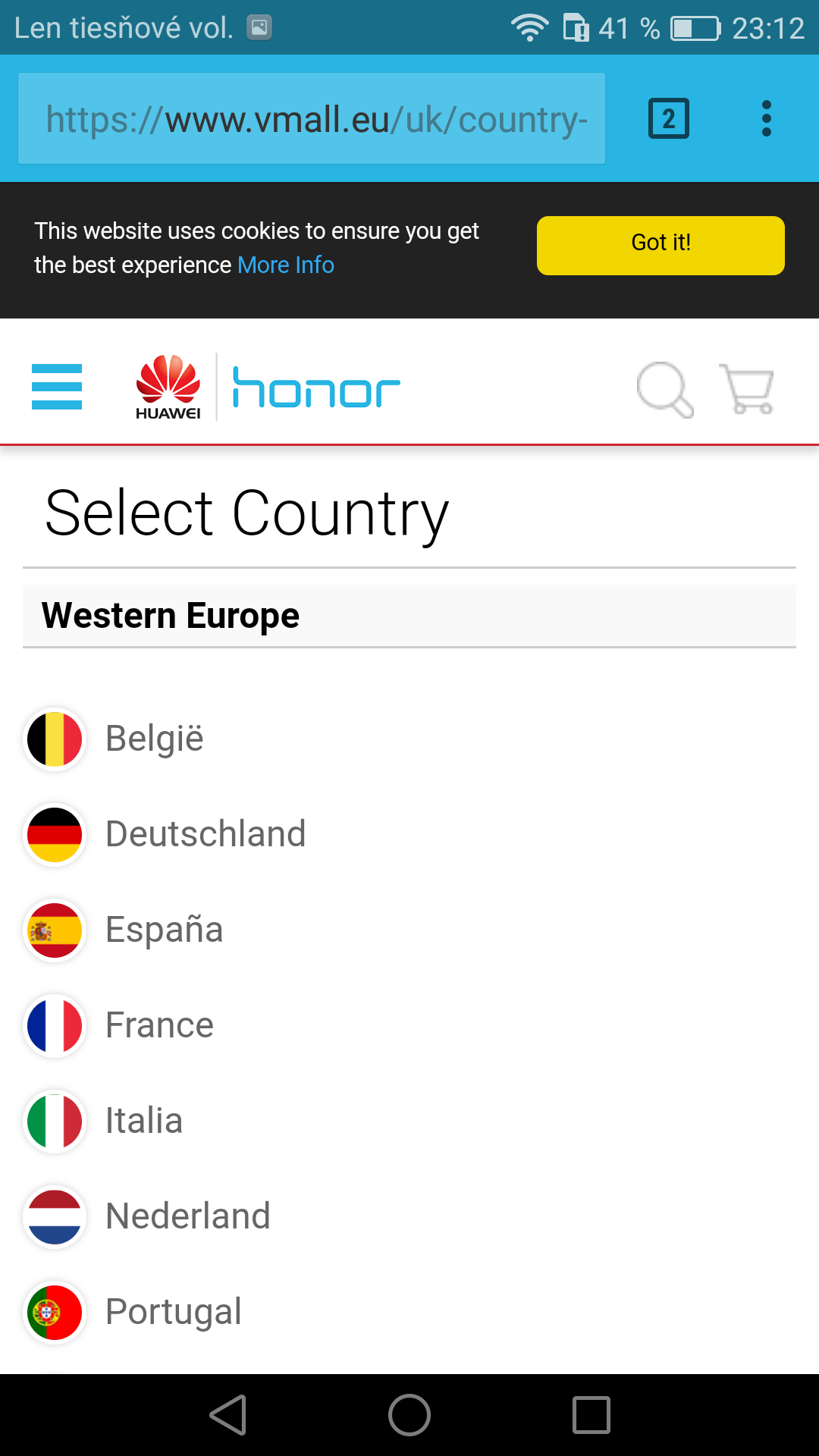Tap the system home button
819x1456 pixels.
pos(409,1415)
